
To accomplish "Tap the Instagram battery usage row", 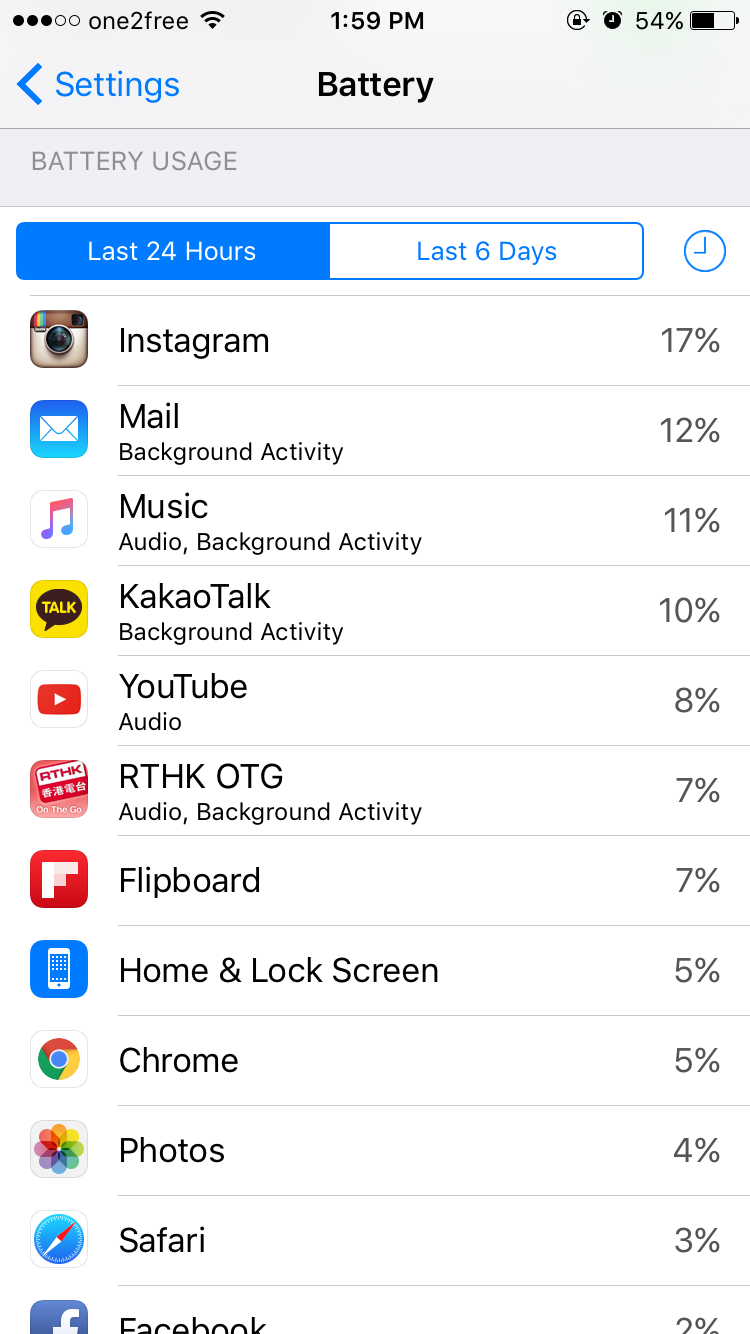I will 375,341.
